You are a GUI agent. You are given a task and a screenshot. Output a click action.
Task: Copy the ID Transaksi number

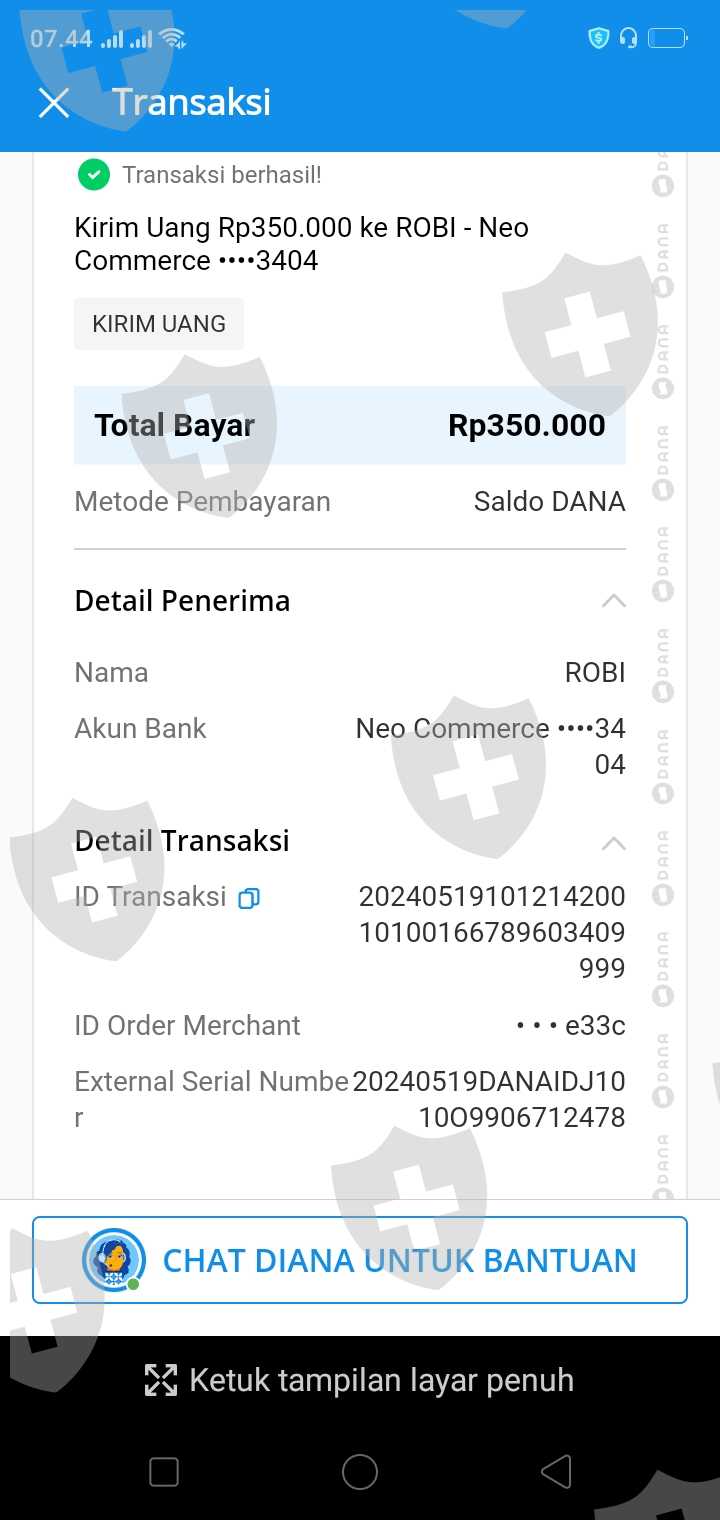[249, 898]
